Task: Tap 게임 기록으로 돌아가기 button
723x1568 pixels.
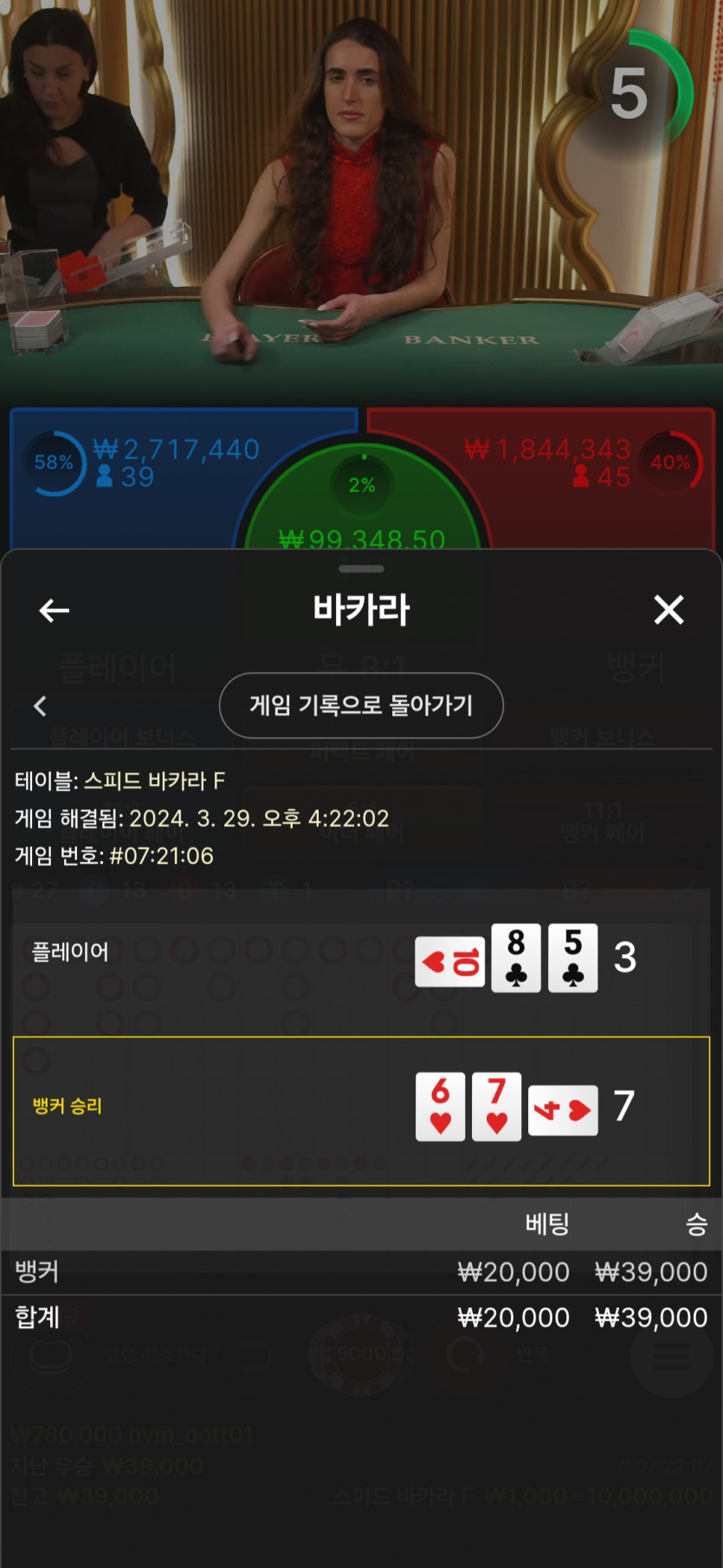Action: (x=361, y=705)
